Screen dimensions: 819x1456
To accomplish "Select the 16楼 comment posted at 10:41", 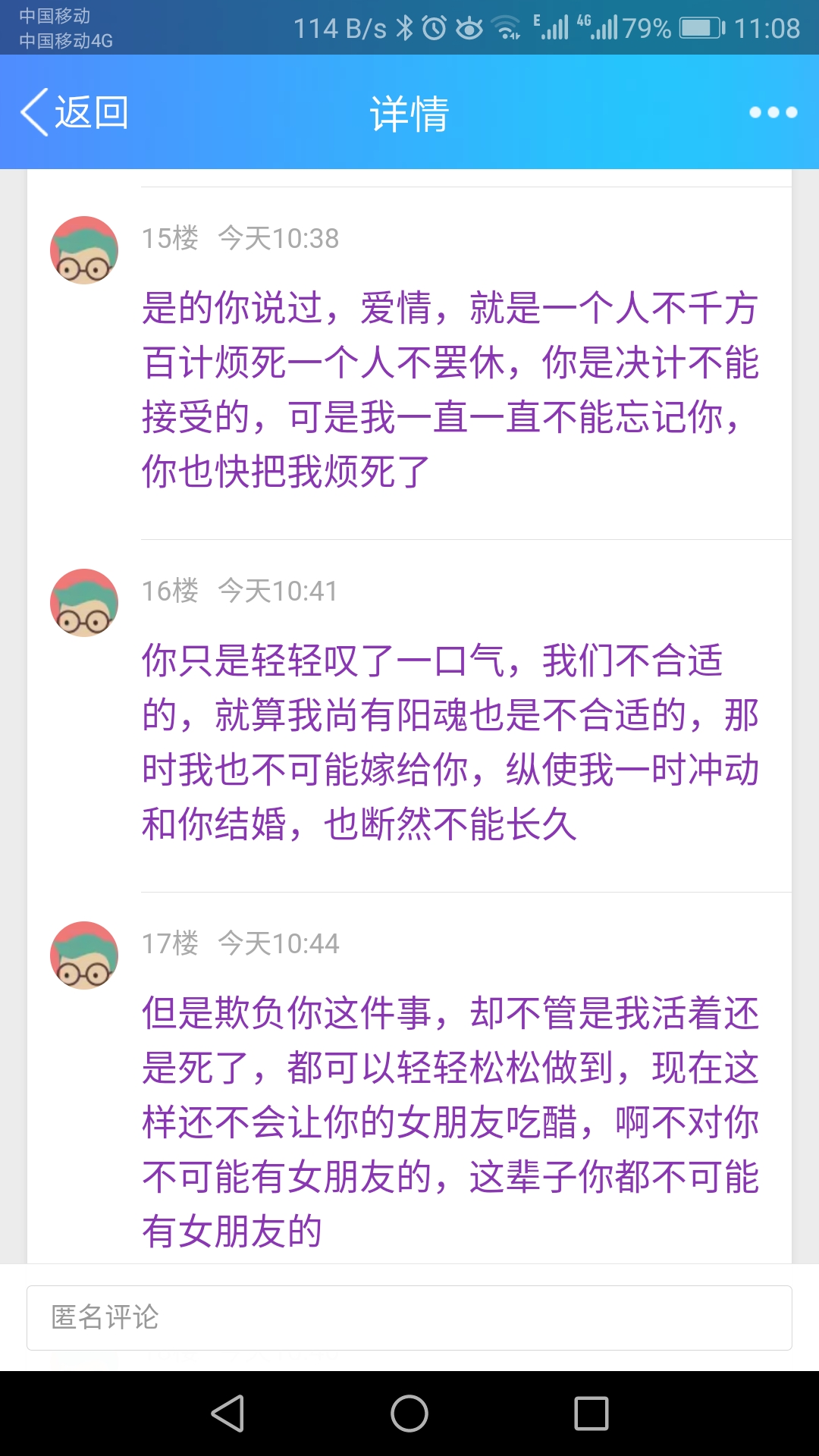I will click(450, 742).
